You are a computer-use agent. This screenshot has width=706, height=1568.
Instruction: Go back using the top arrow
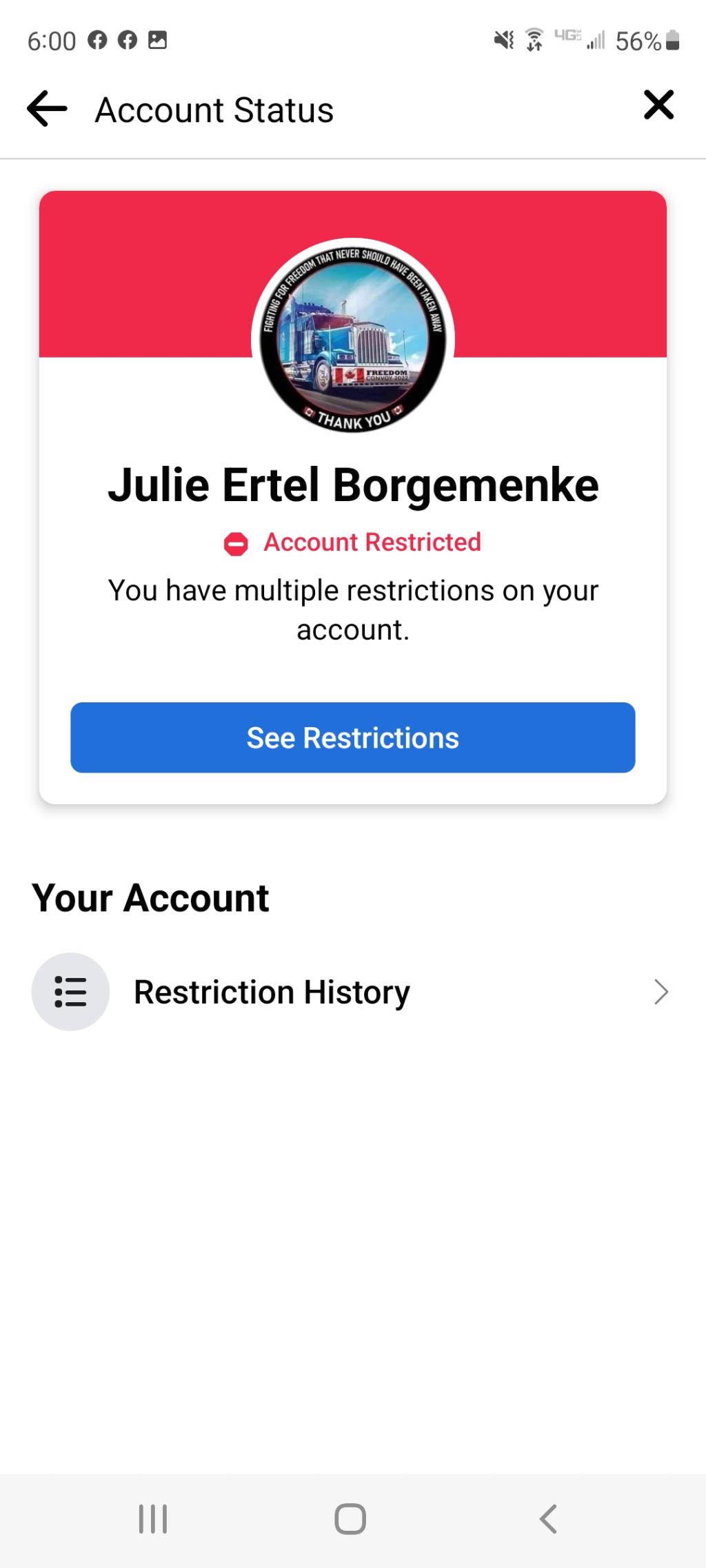(x=47, y=109)
